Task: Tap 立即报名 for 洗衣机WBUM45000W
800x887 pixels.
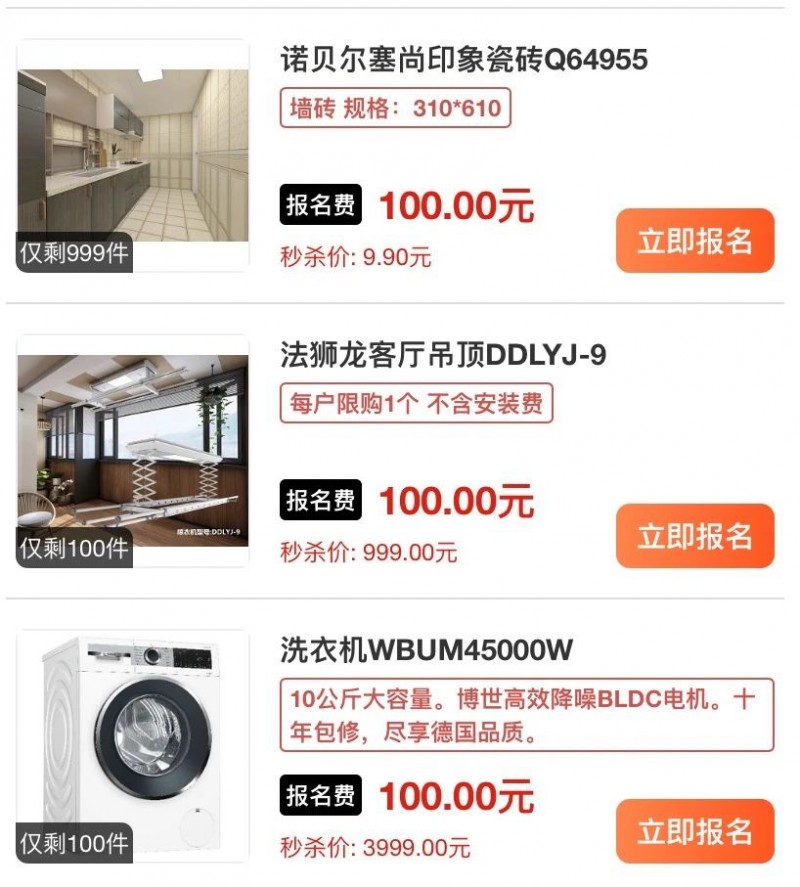Action: [695, 831]
